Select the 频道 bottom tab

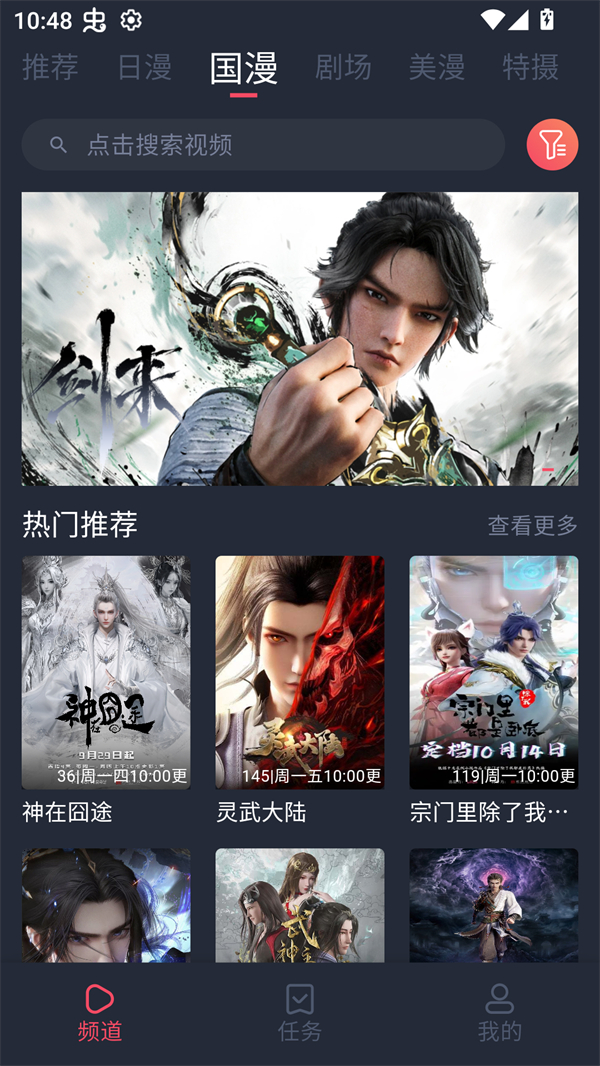tap(100, 1012)
